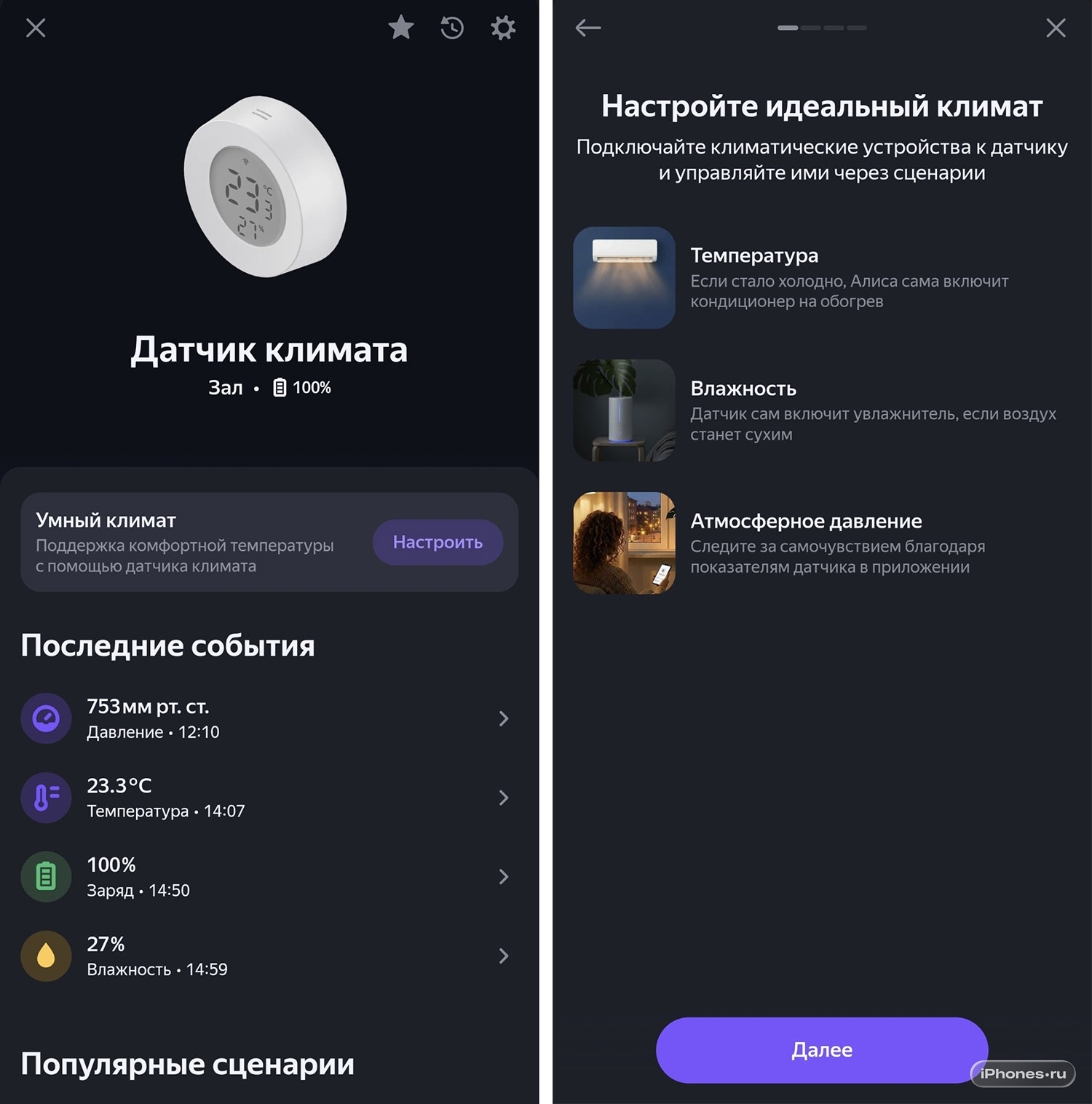Open the sensor history clock icon
The height and width of the screenshot is (1104, 1092).
452,28
